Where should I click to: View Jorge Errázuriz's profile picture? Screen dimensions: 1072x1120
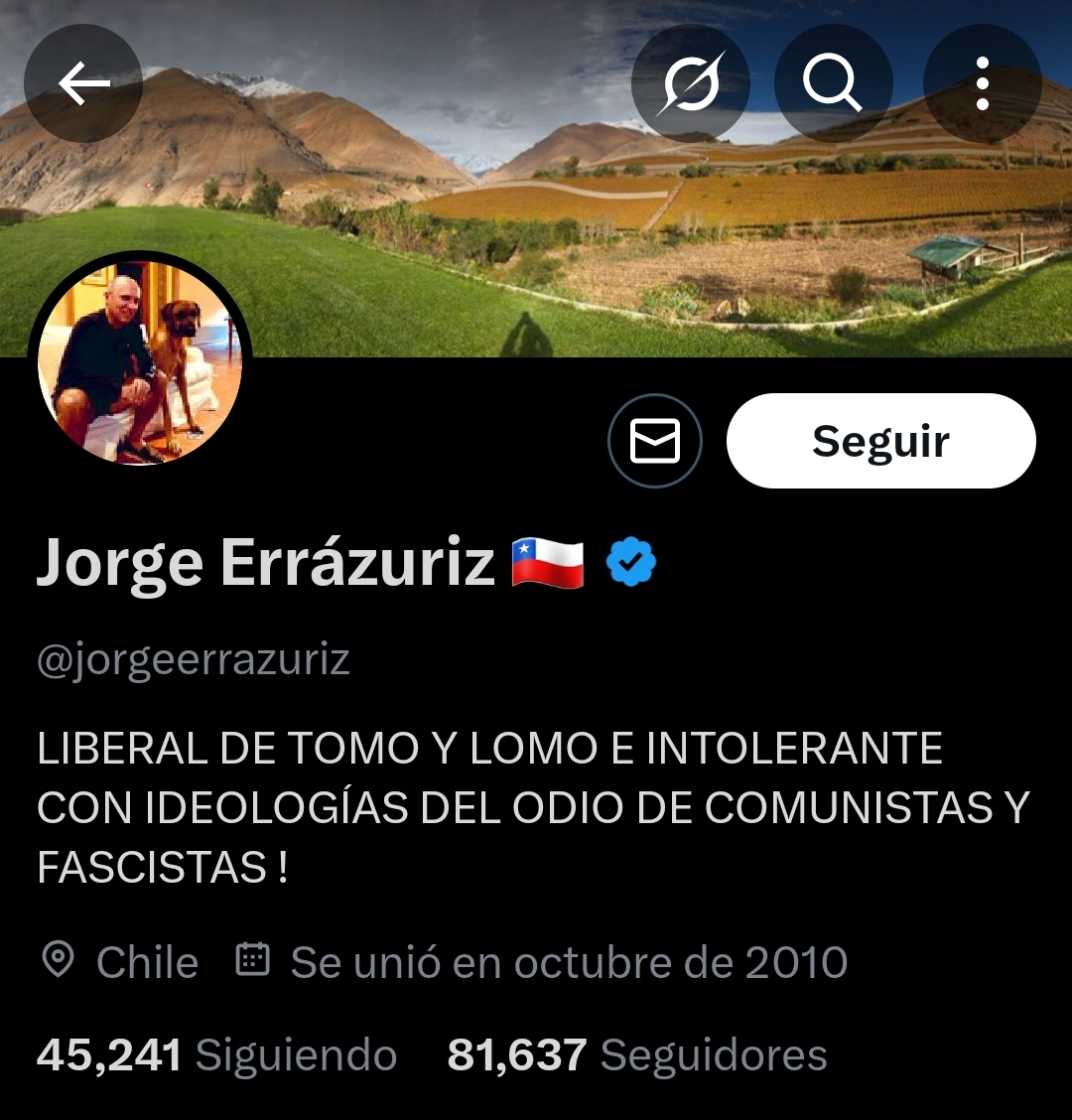click(x=140, y=362)
